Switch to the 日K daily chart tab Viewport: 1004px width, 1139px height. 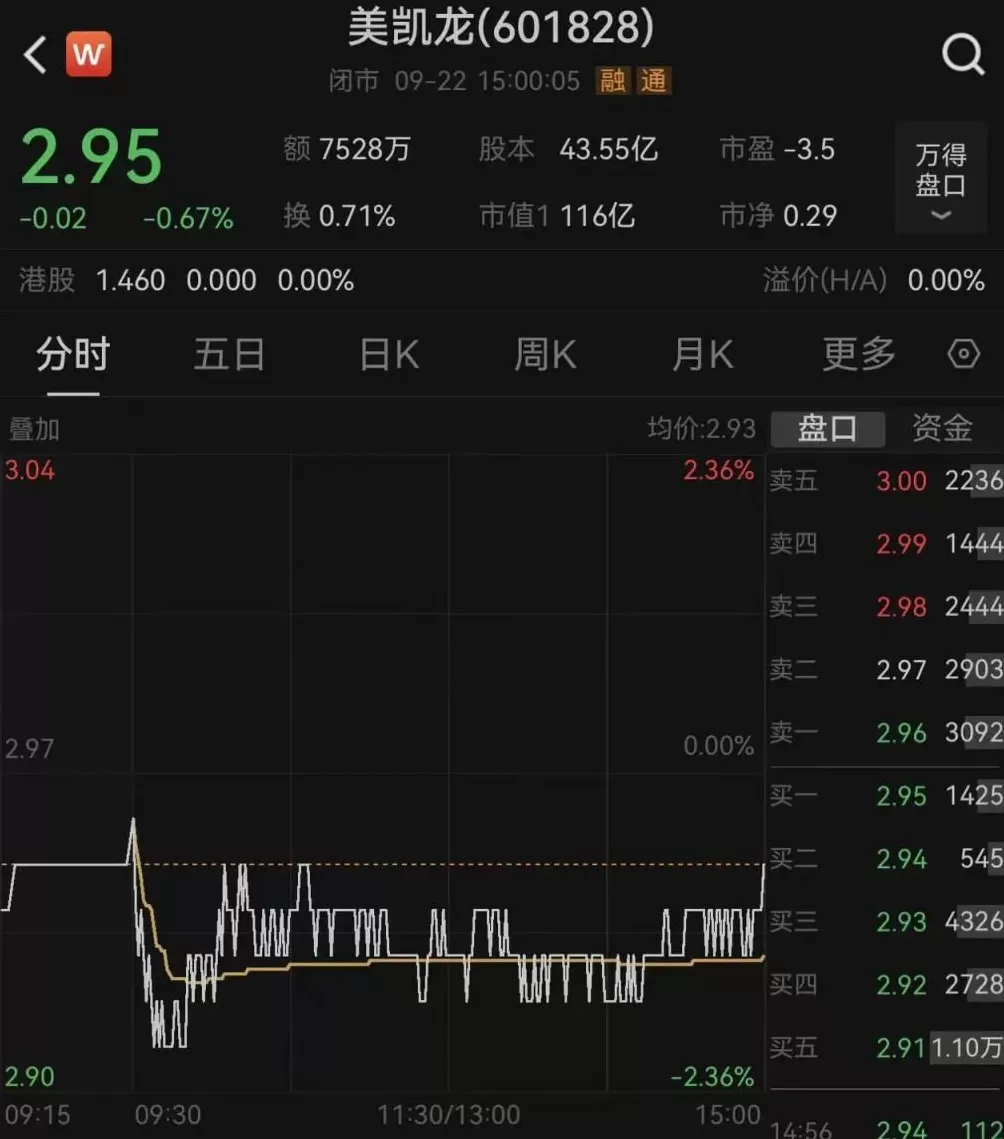(387, 355)
